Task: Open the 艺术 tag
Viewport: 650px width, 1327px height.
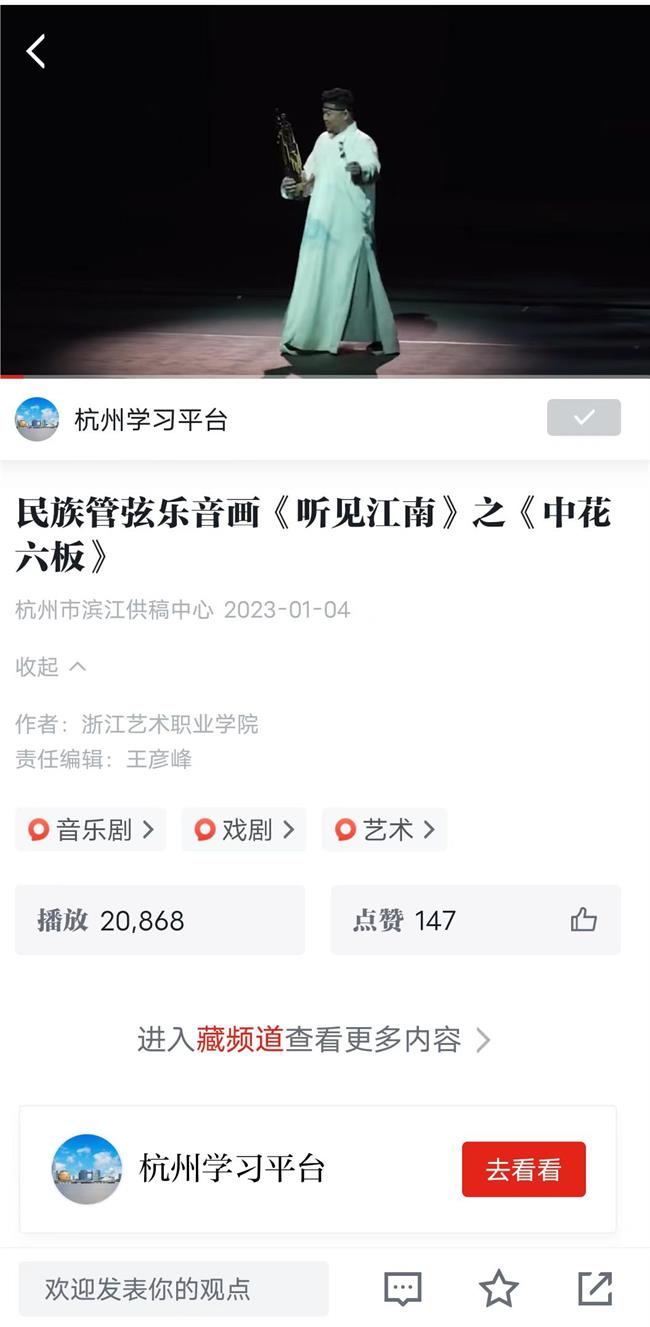Action: [x=385, y=830]
